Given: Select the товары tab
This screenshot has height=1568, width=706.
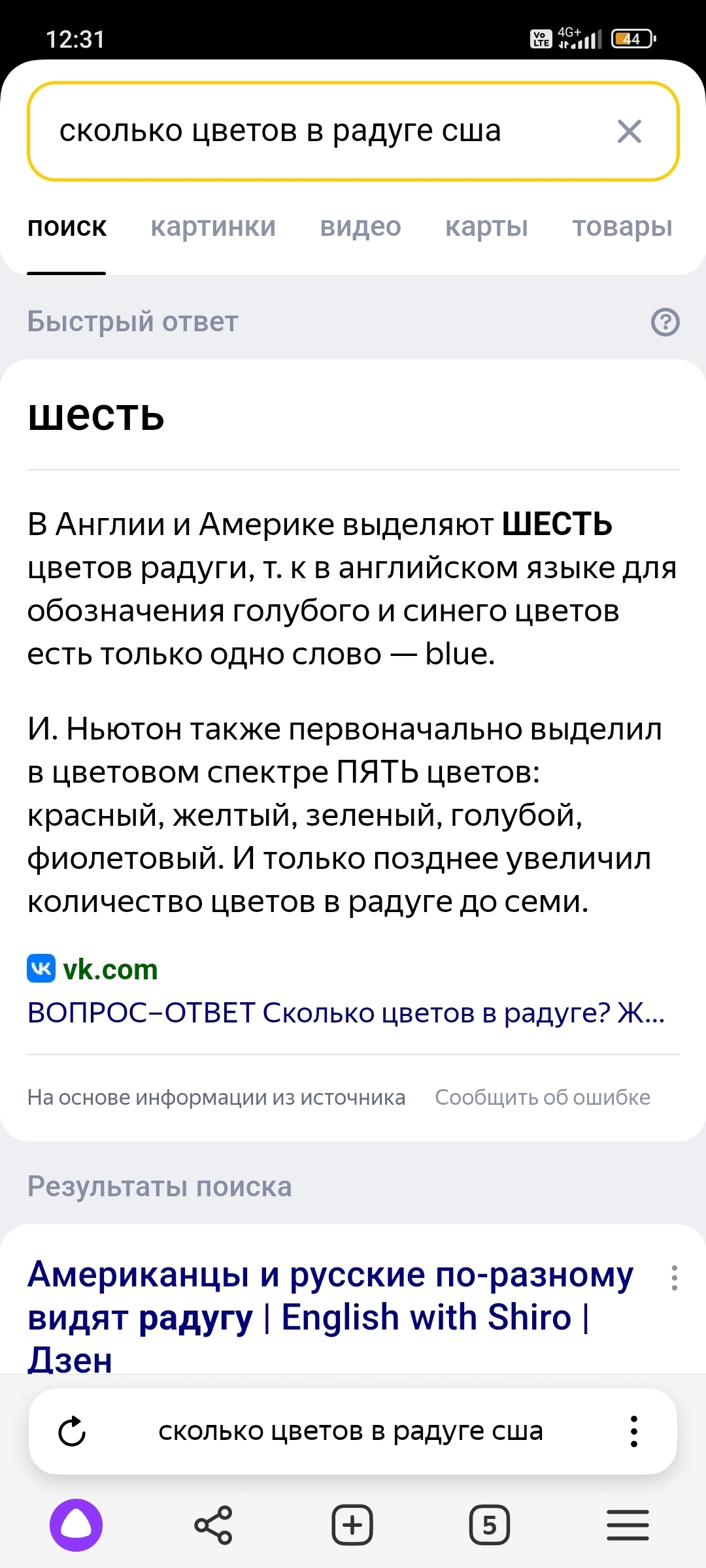Looking at the screenshot, I should tap(622, 227).
